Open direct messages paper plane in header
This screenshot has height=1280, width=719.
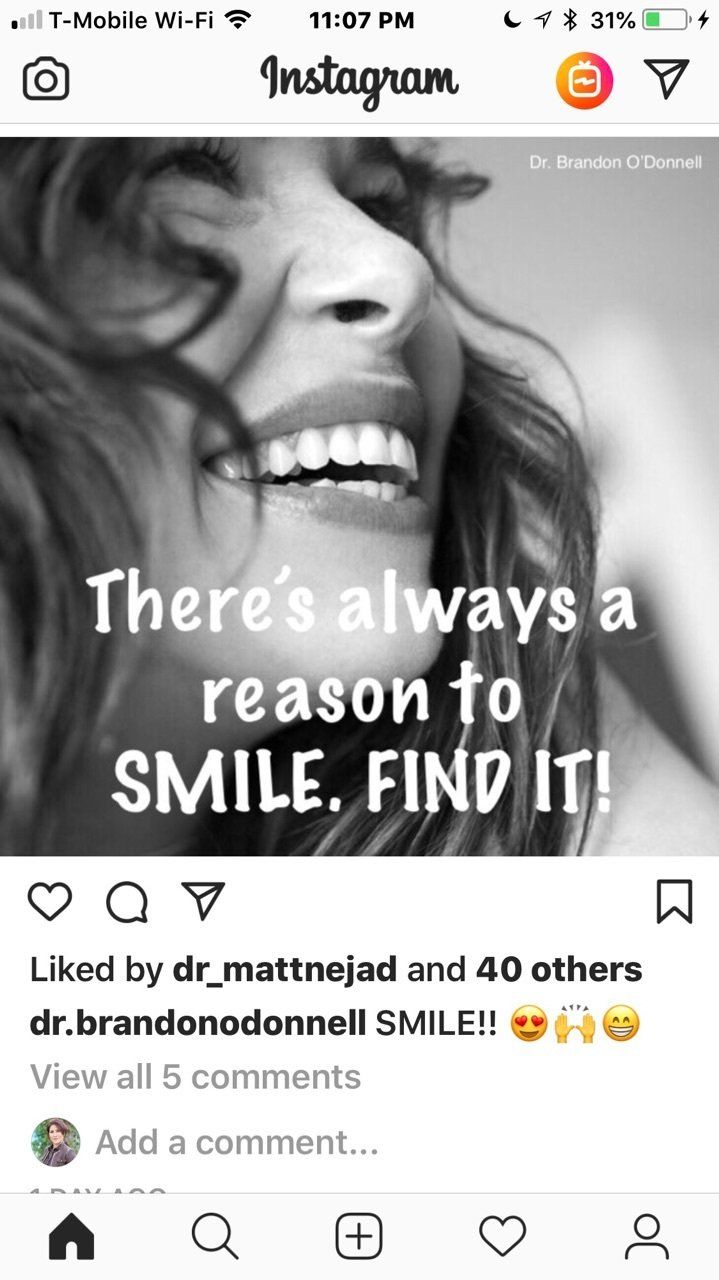666,79
